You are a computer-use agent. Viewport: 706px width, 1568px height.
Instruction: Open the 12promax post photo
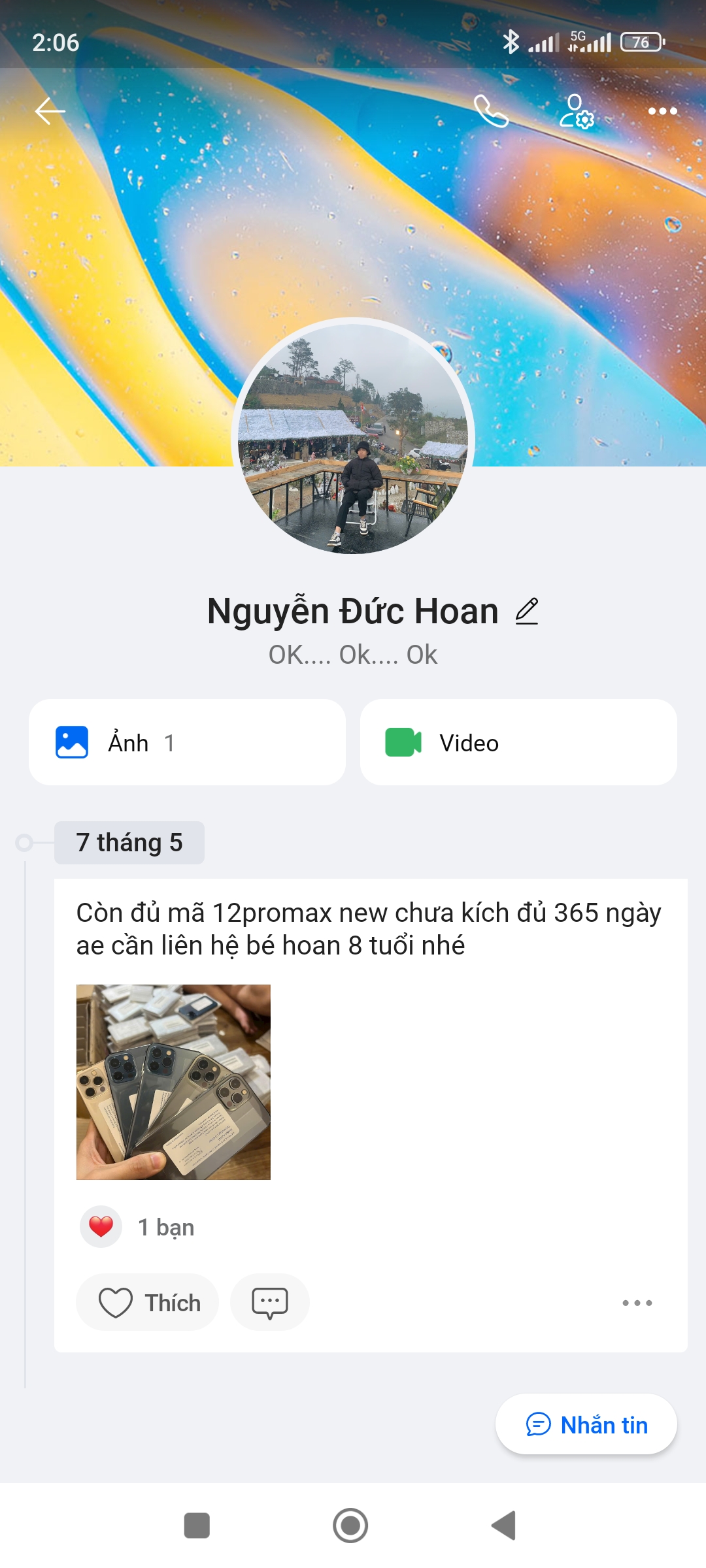tap(173, 1082)
